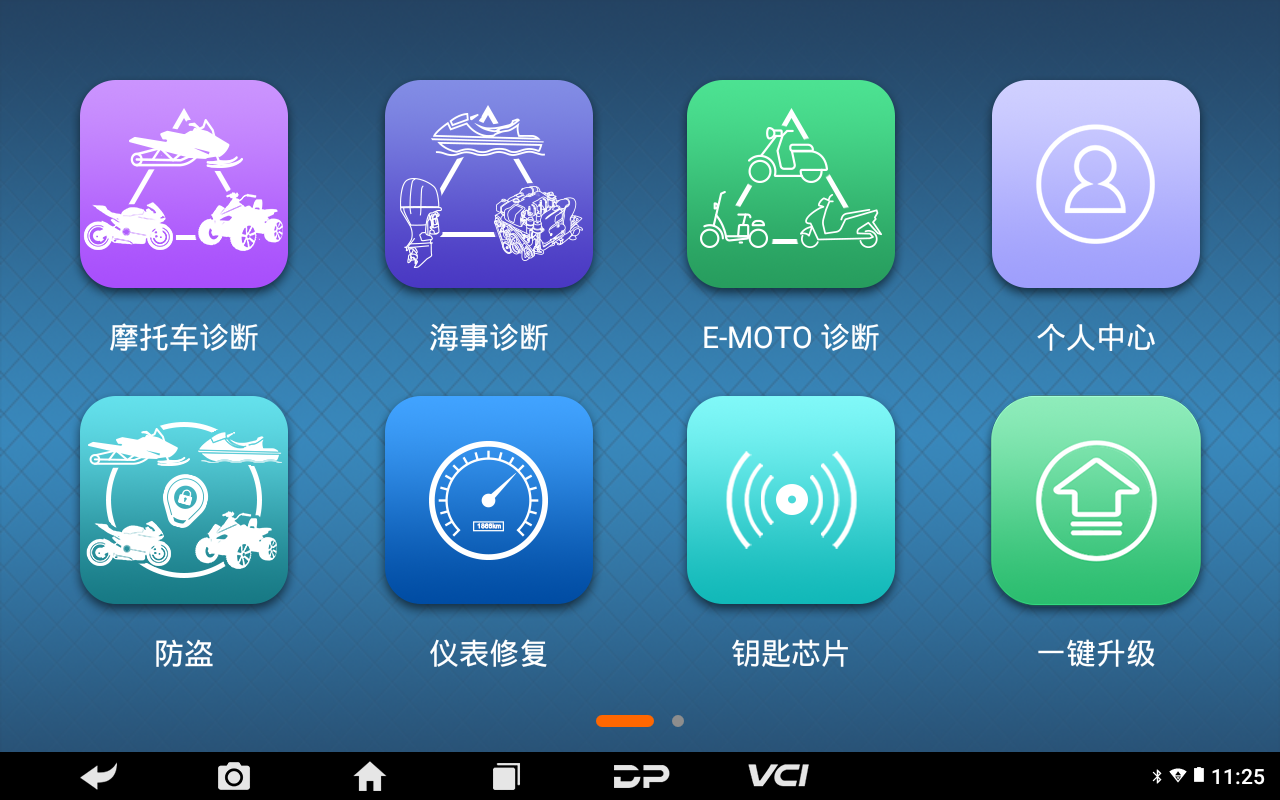Open VCI connection status
This screenshot has width=1280, height=800.
pos(778,776)
